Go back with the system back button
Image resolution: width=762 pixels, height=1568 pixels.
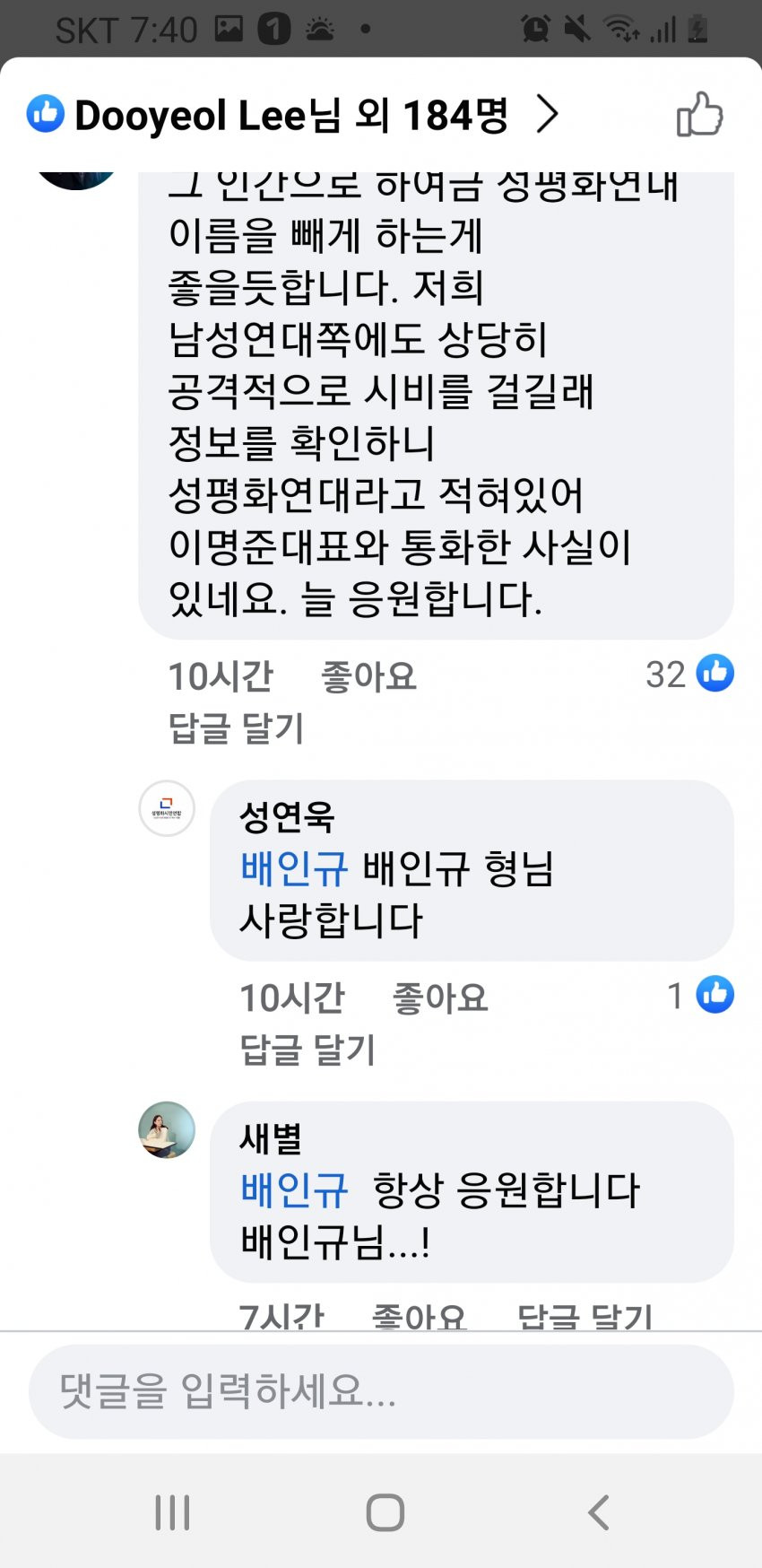pos(598,1511)
